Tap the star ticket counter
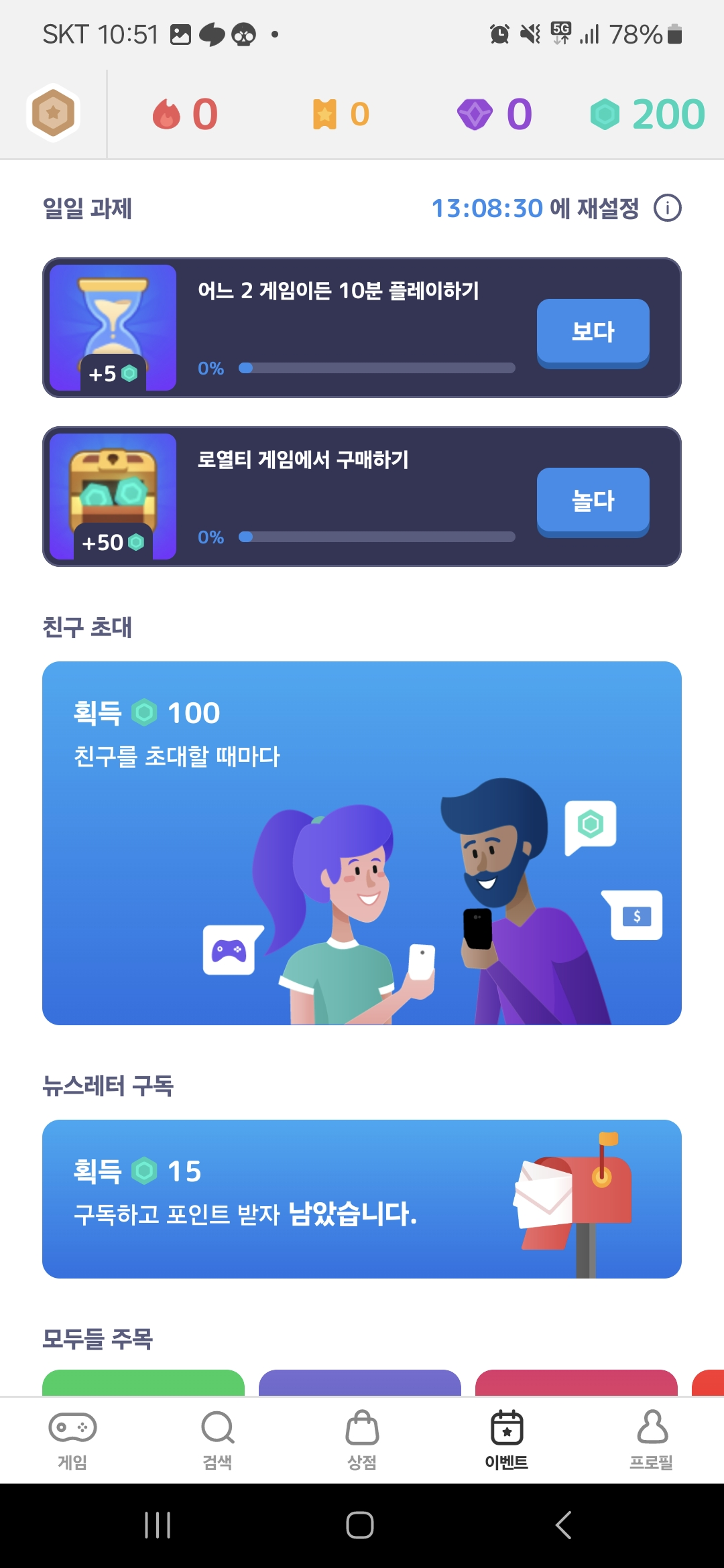 [326, 113]
